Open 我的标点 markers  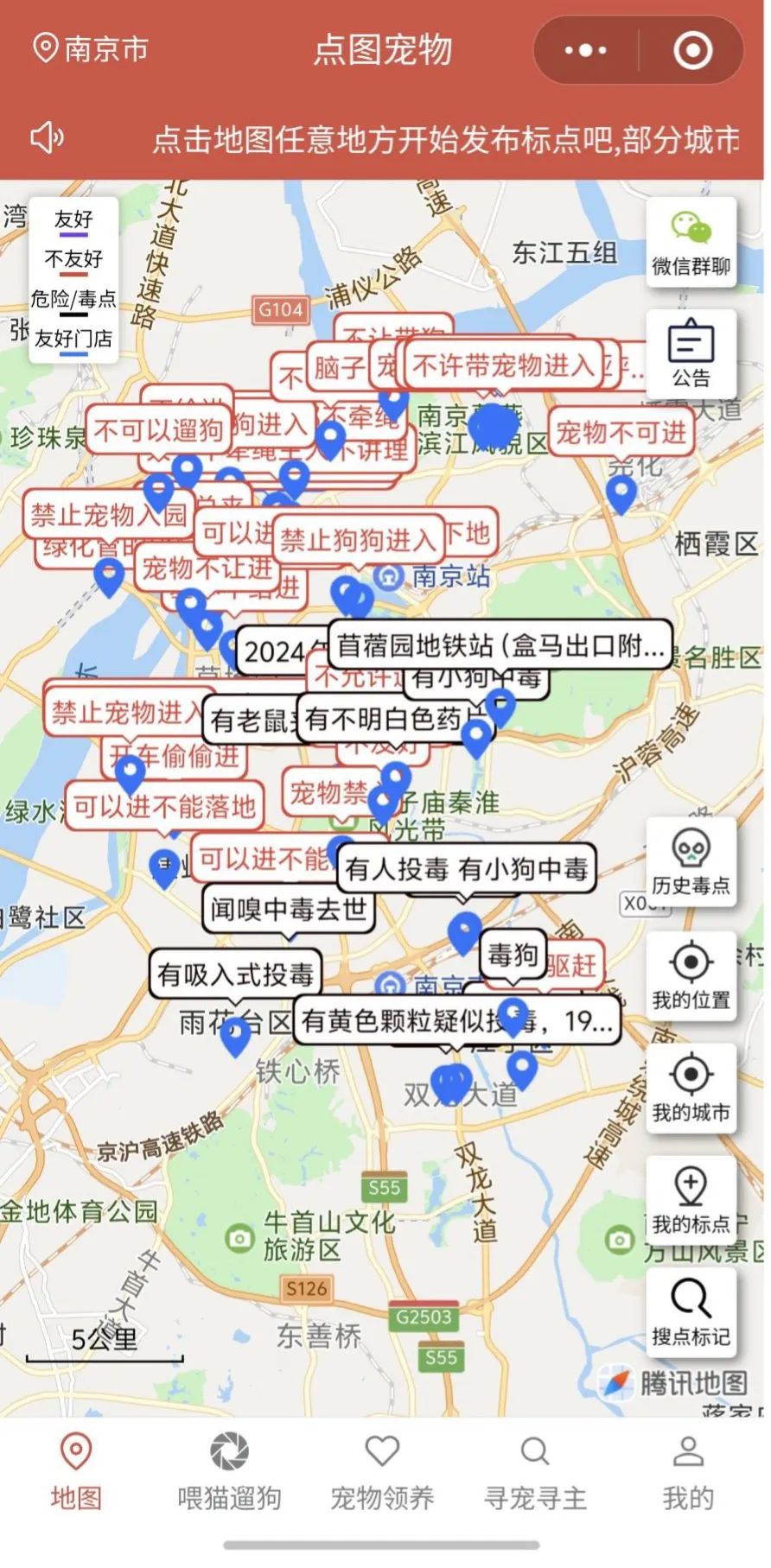coord(691,1201)
